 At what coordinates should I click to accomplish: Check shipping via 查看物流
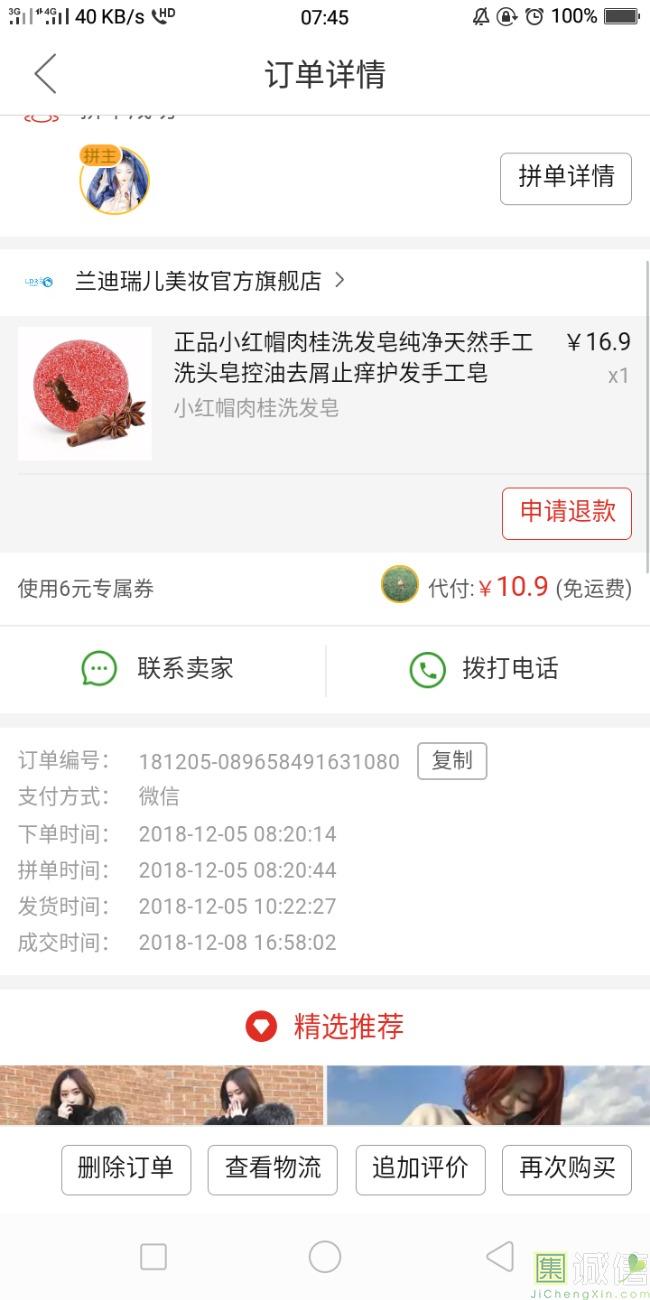coord(272,1169)
